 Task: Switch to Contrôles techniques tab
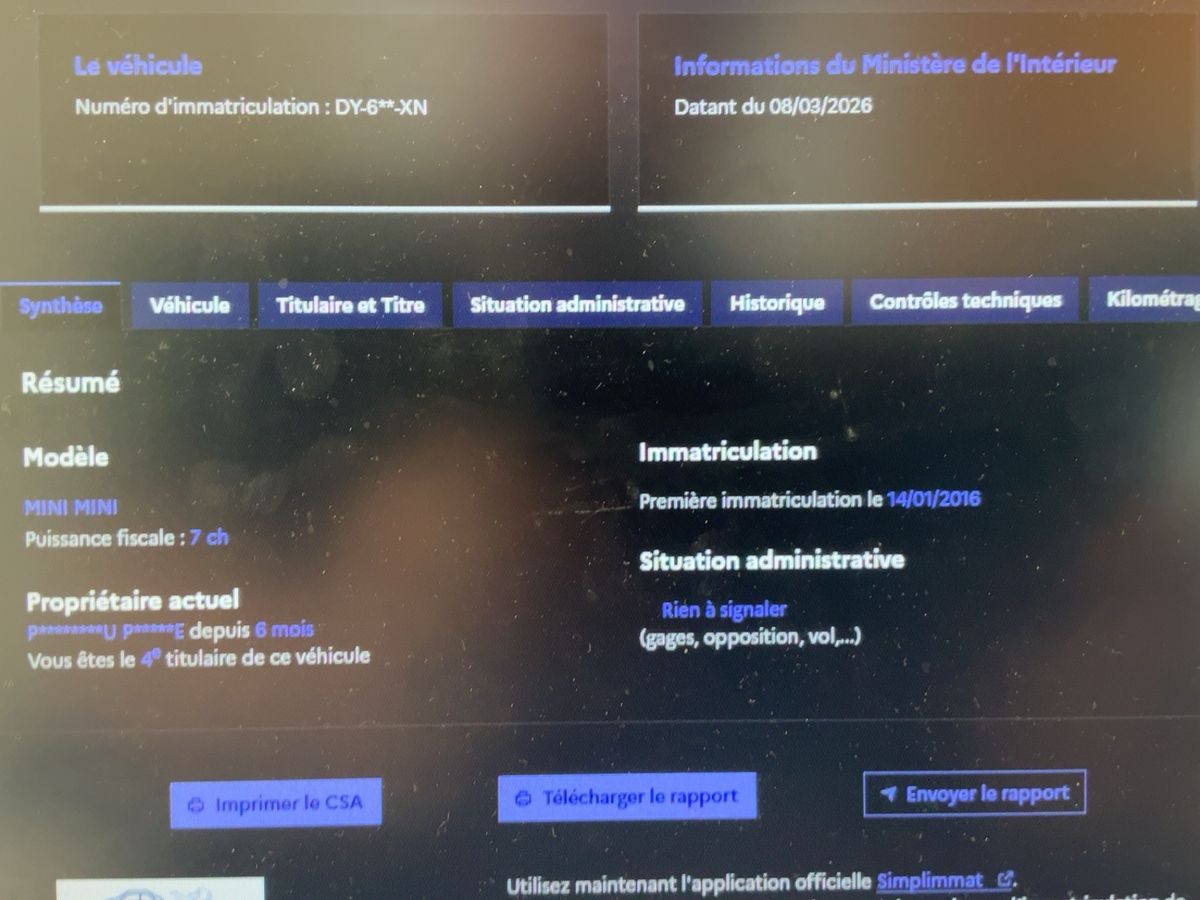[965, 301]
